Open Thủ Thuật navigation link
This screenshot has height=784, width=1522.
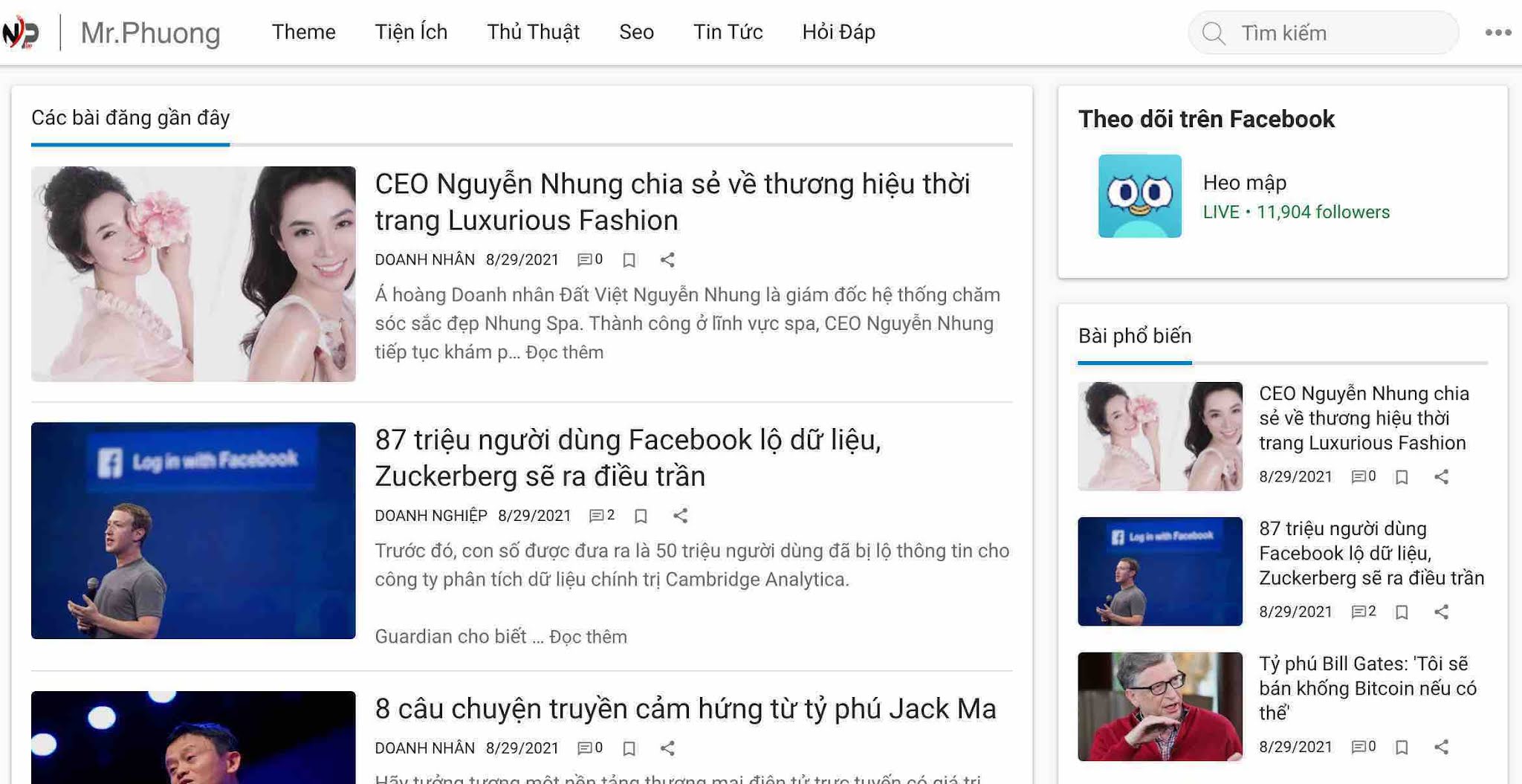point(533,32)
